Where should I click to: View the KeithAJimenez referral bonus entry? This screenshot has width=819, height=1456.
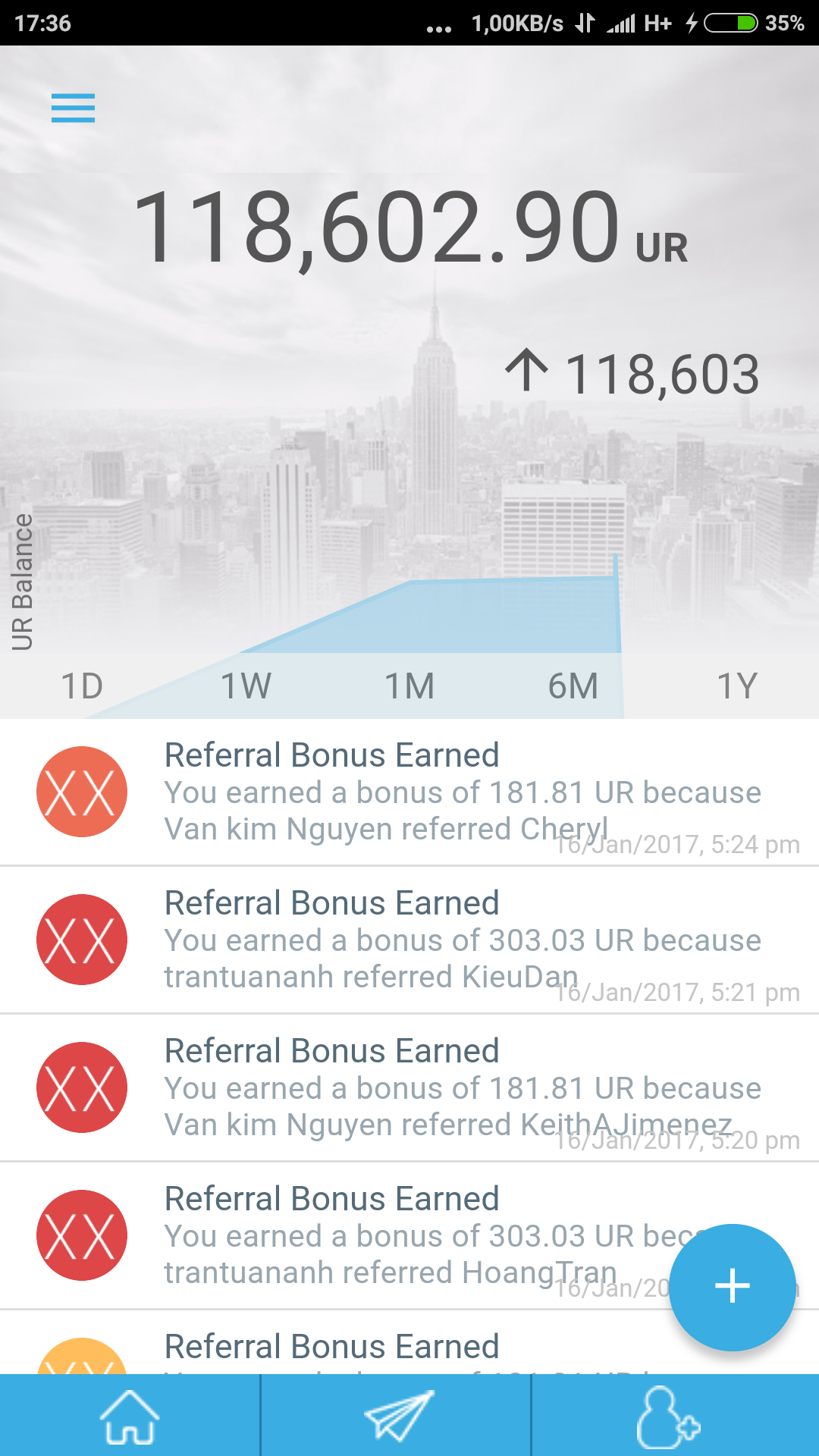click(x=409, y=1087)
